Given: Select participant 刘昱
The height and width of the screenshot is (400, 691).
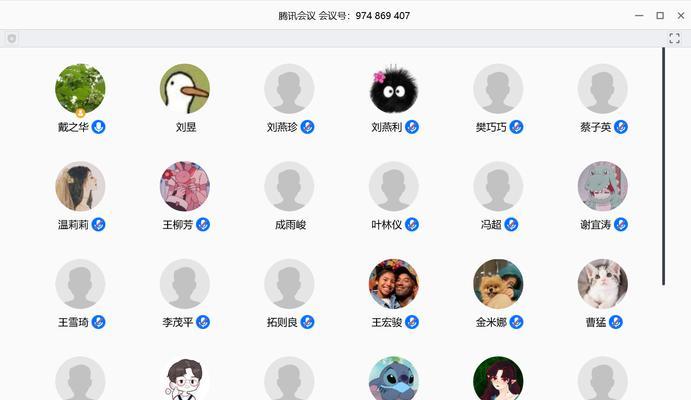Looking at the screenshot, I should pyautogui.click(x=185, y=89).
